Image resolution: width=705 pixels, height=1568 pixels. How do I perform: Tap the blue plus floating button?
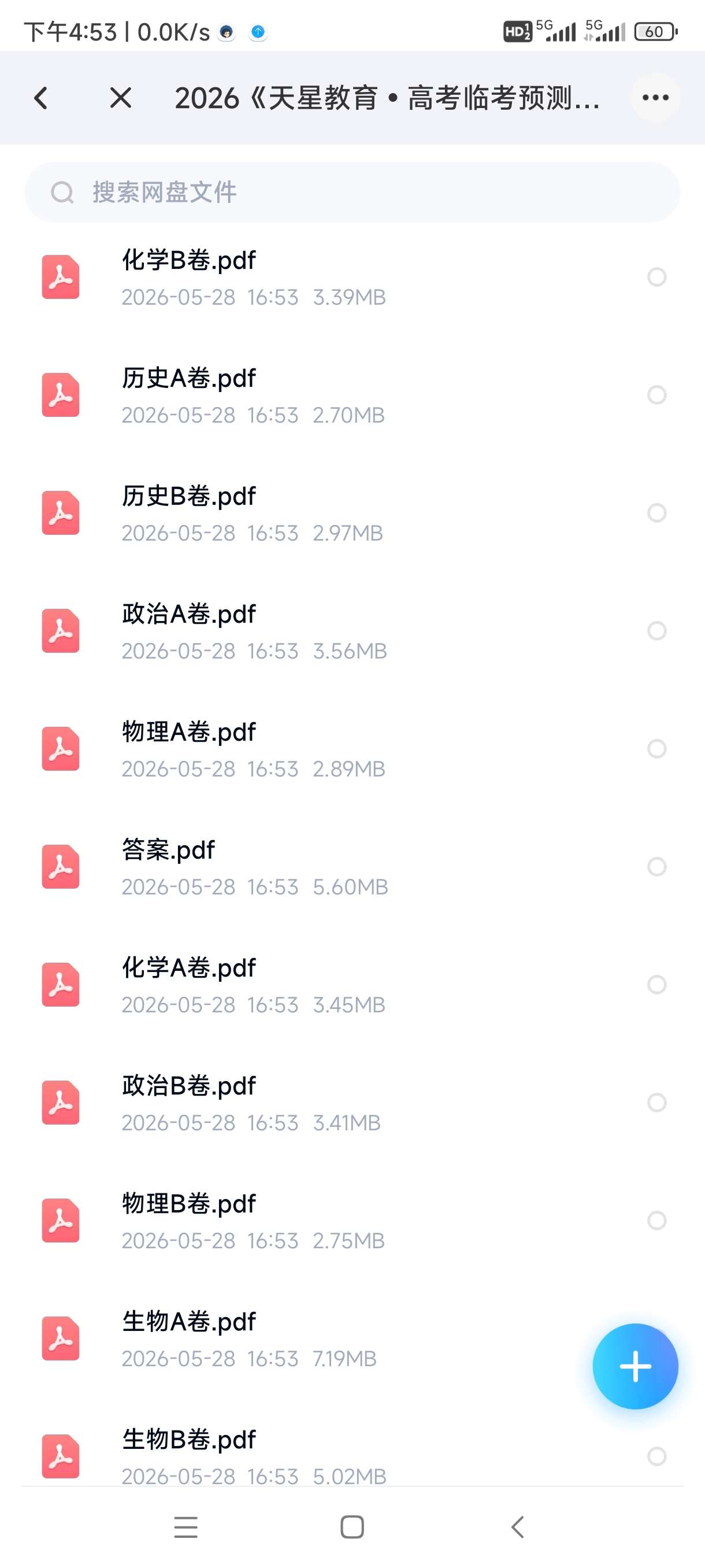pyautogui.click(x=635, y=1367)
